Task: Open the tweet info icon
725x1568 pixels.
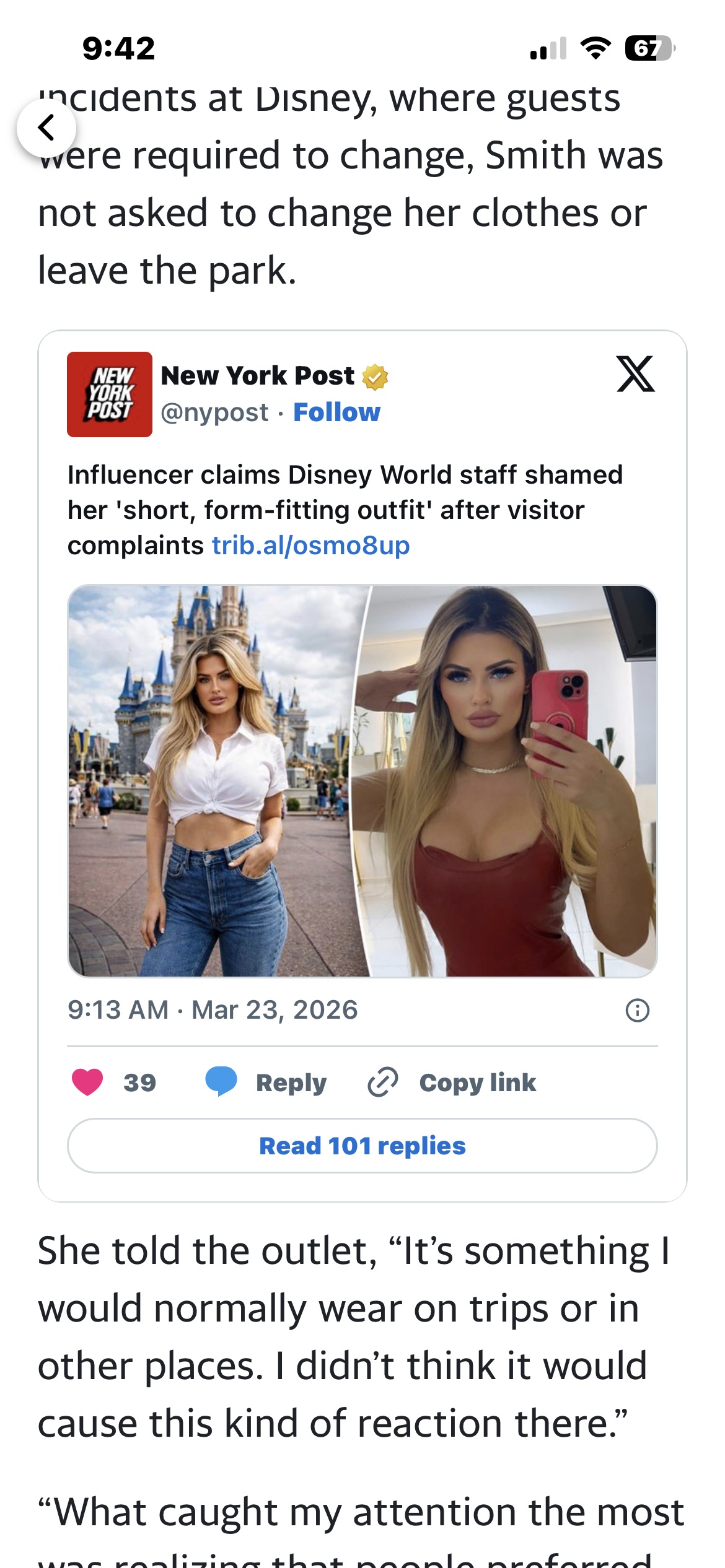Action: tap(637, 1010)
